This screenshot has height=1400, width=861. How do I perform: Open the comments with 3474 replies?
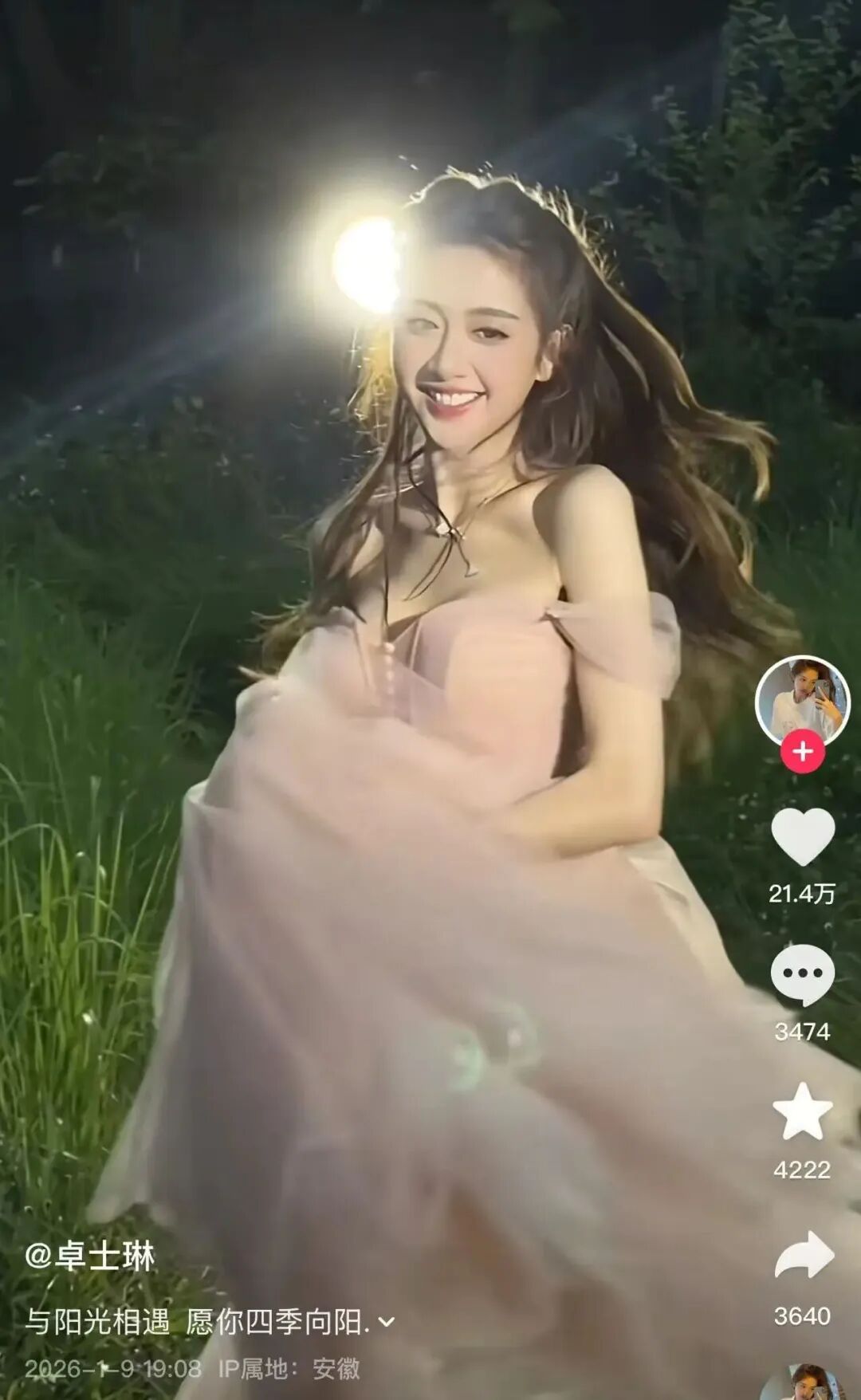point(802,974)
